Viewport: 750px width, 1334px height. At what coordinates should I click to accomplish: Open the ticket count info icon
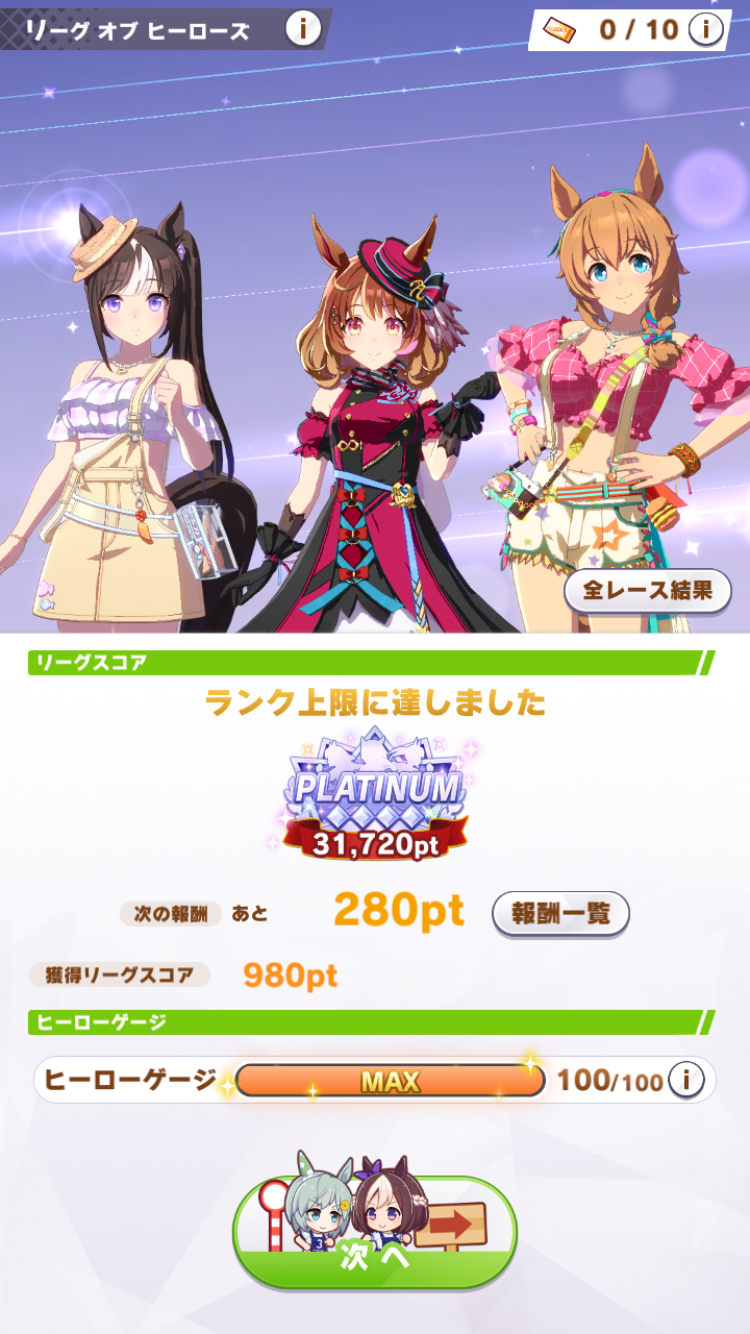point(705,29)
